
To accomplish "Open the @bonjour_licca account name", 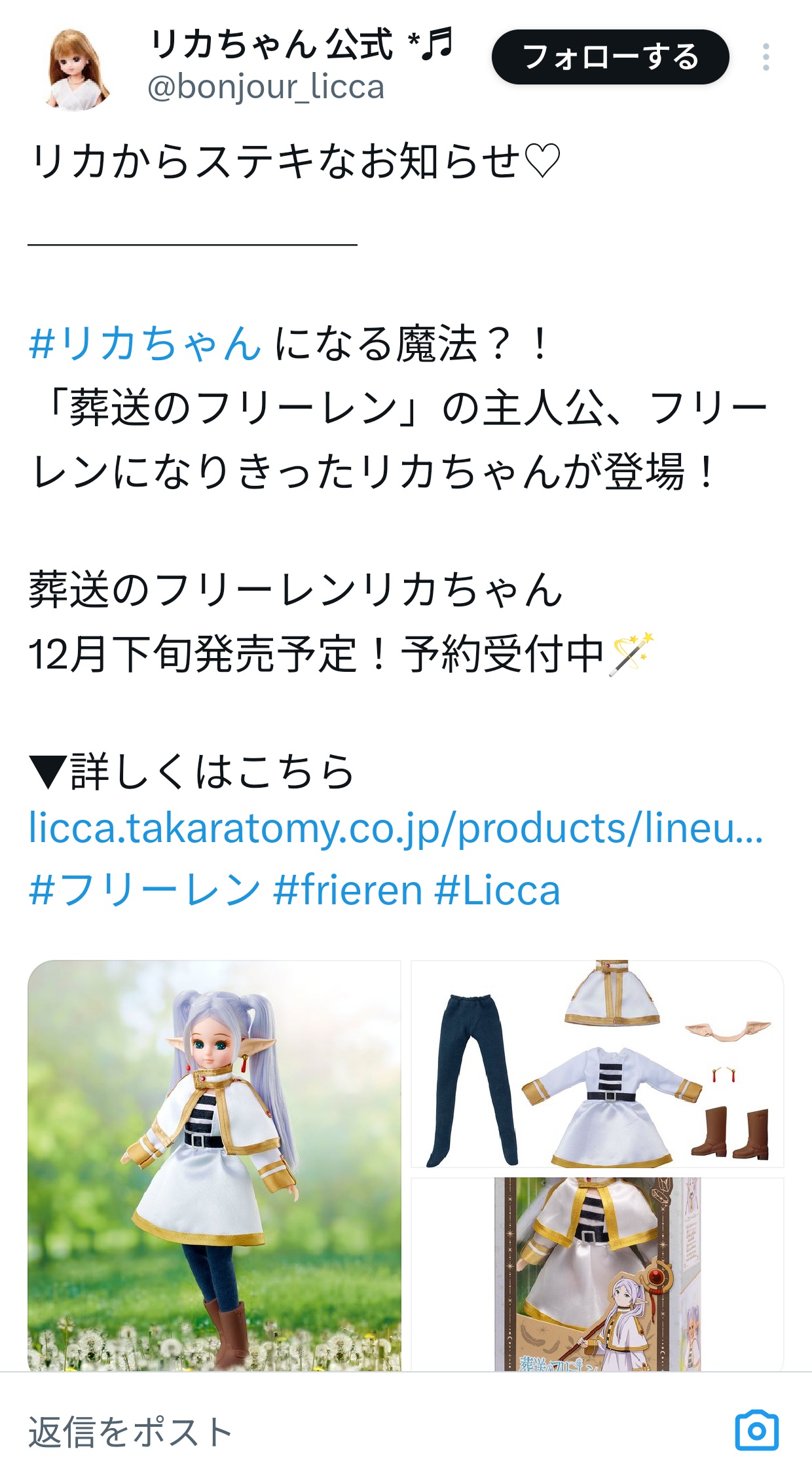I will (266, 87).
